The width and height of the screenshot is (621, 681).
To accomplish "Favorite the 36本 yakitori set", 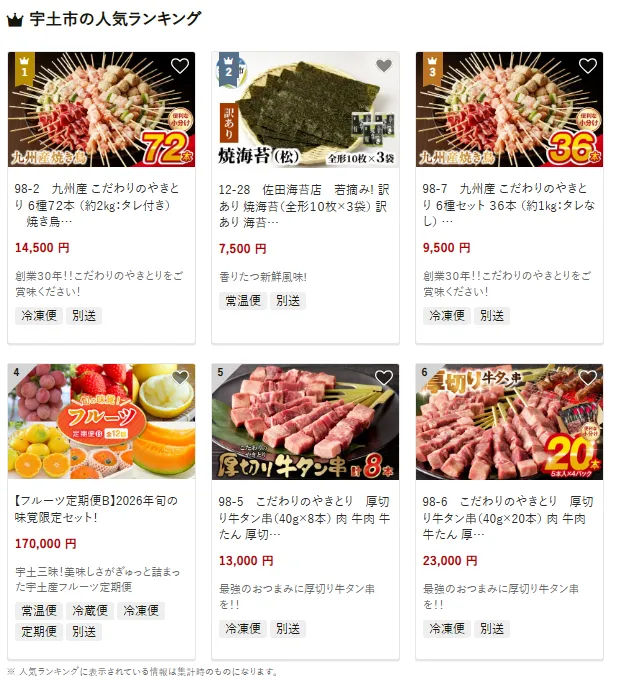I will click(x=588, y=67).
